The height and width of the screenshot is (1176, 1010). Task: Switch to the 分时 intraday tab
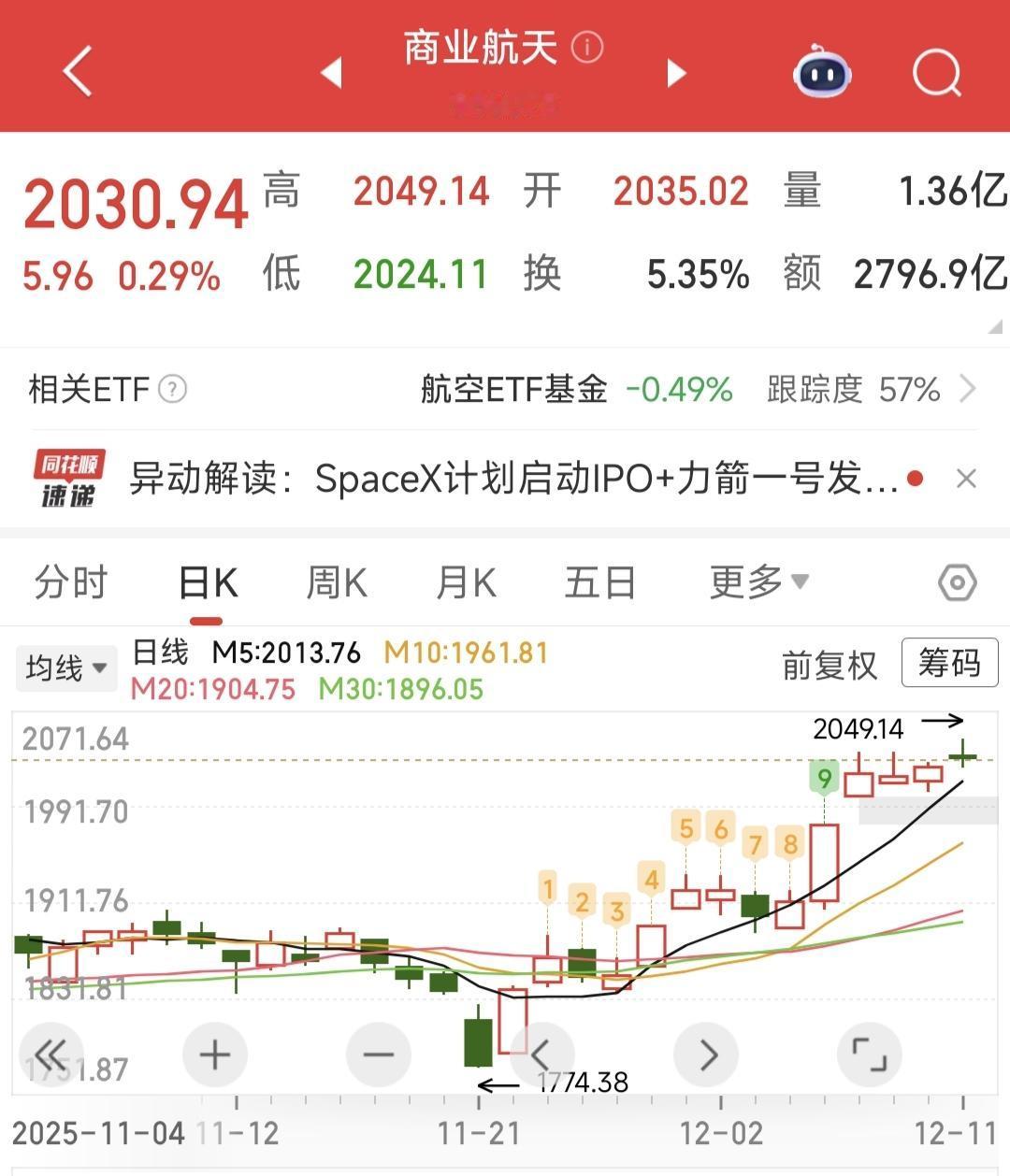tap(70, 581)
